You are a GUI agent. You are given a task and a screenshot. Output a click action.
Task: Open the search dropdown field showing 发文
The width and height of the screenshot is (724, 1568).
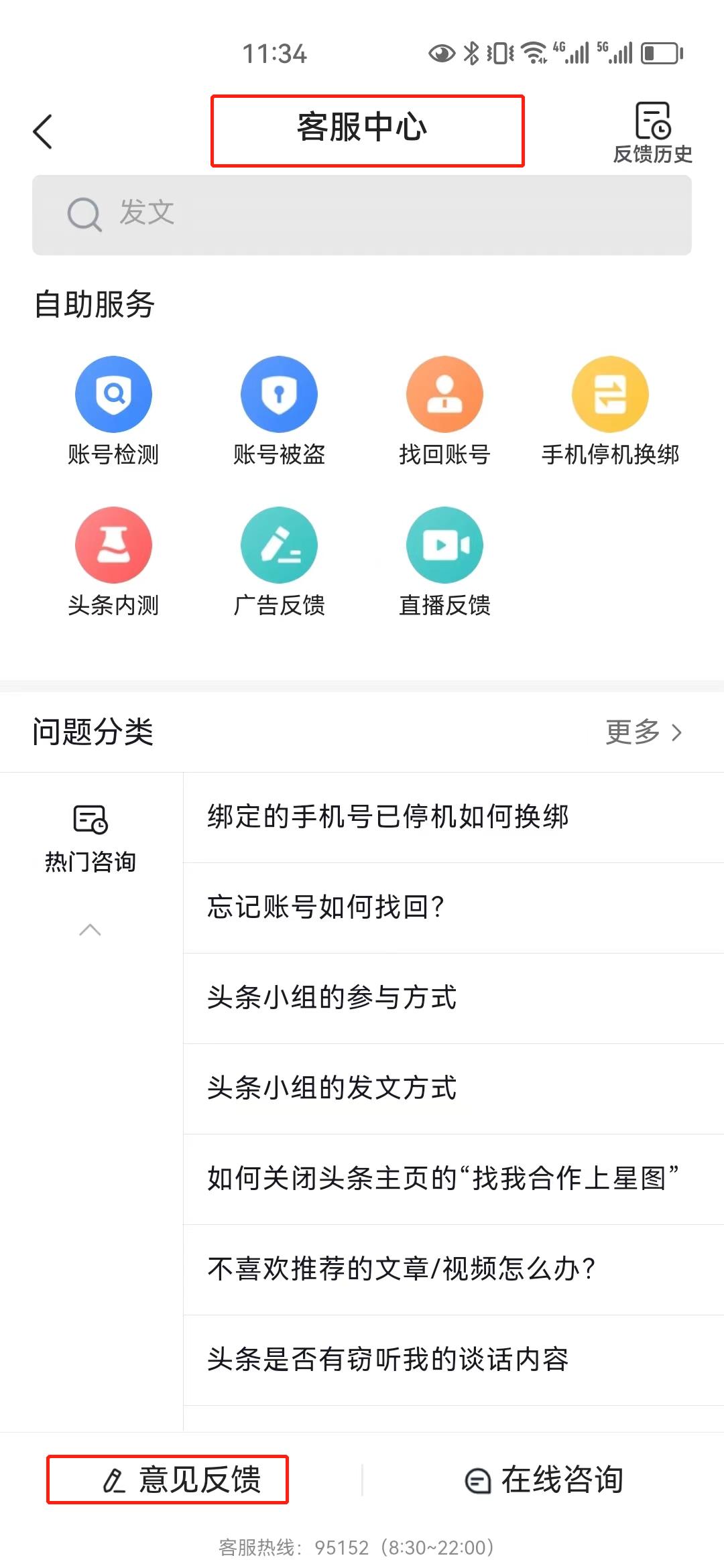pyautogui.click(x=362, y=214)
